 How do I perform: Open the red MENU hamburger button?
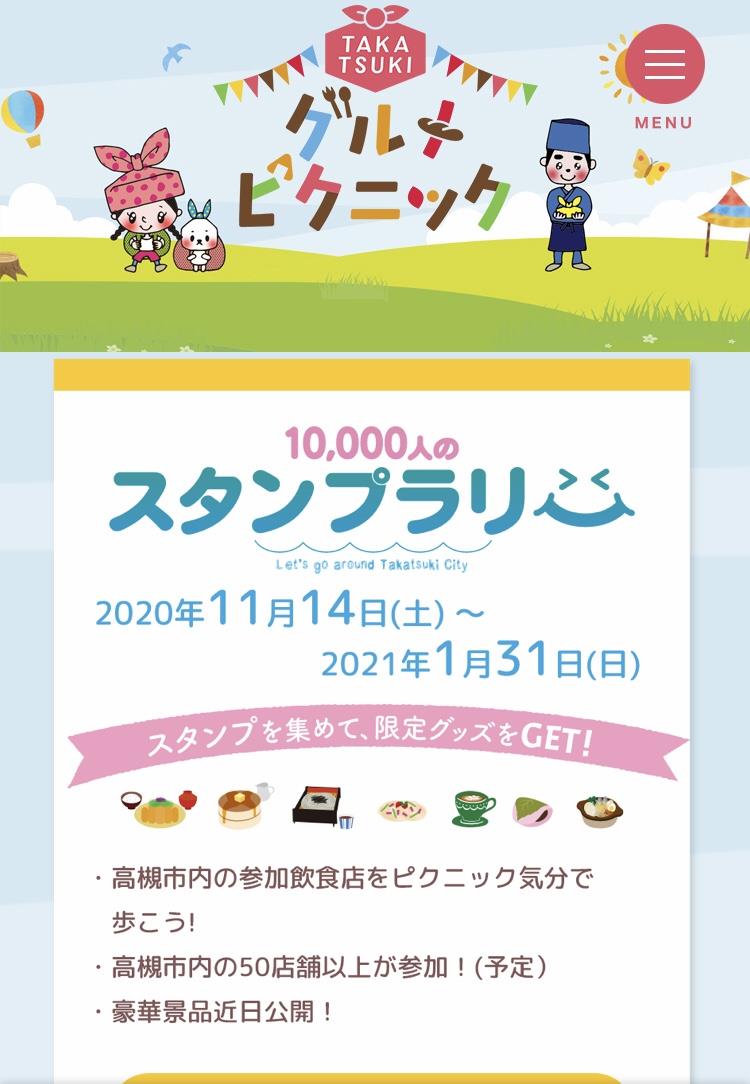click(664, 64)
